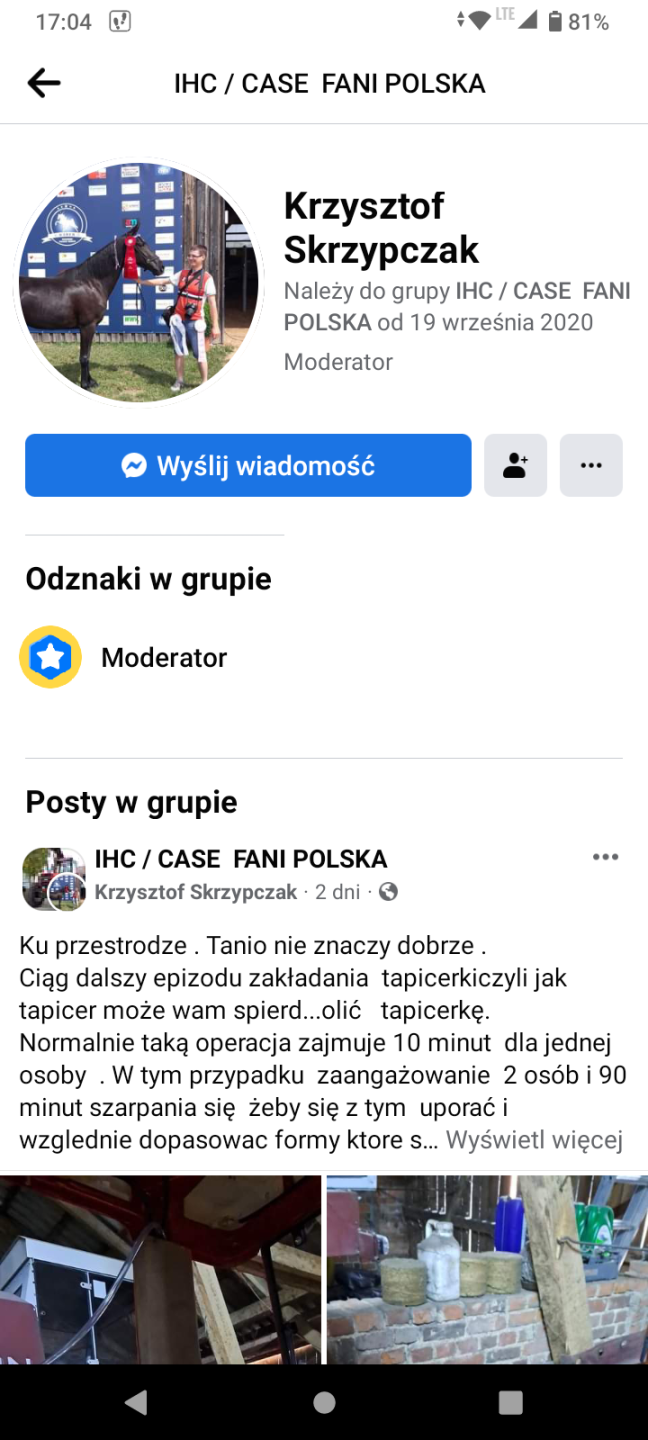Image resolution: width=648 pixels, height=1440 pixels.
Task: Add Krzysztof as a friend
Action: tap(515, 465)
